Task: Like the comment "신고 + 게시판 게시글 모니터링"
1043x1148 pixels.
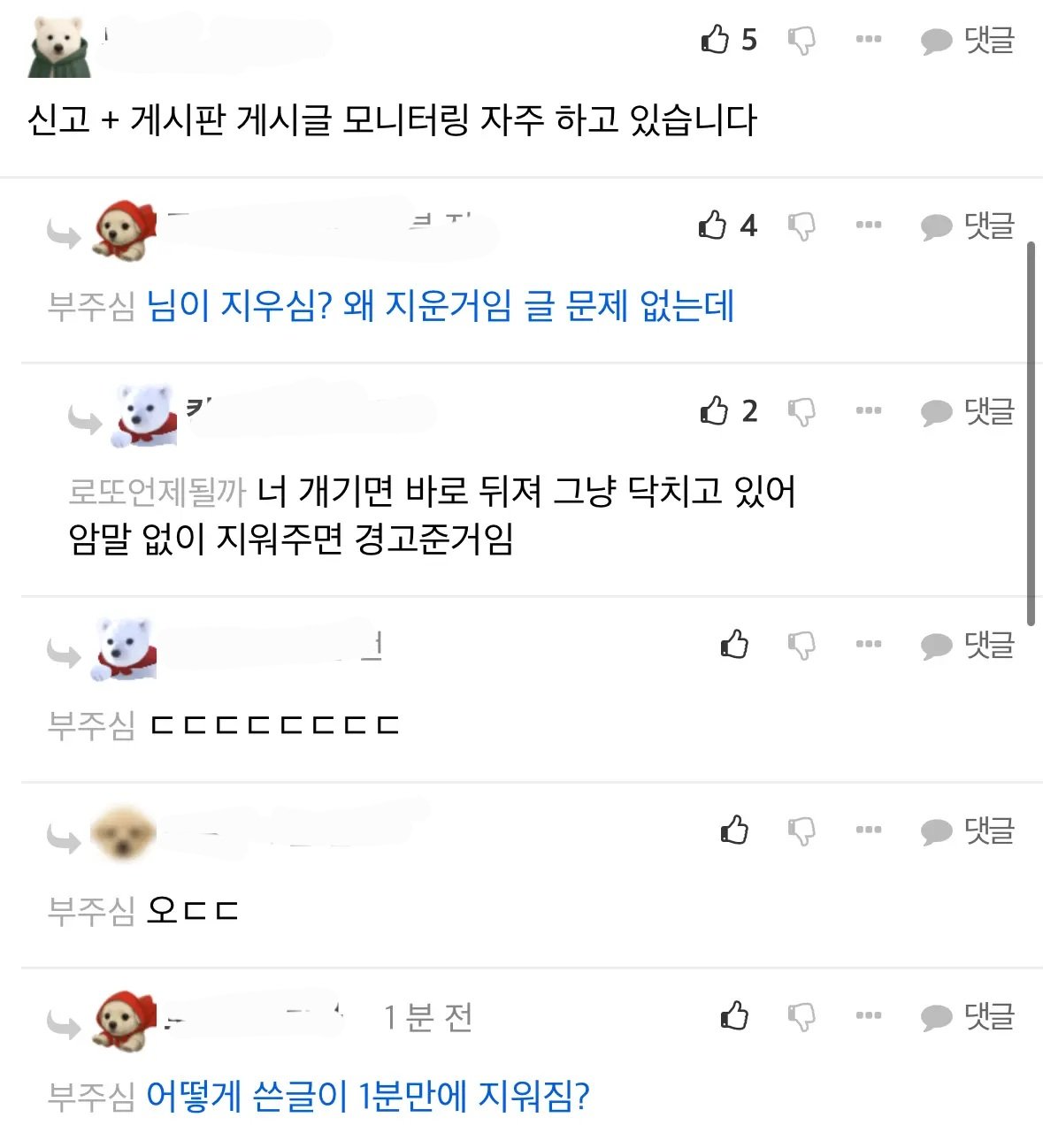Action: click(x=715, y=40)
